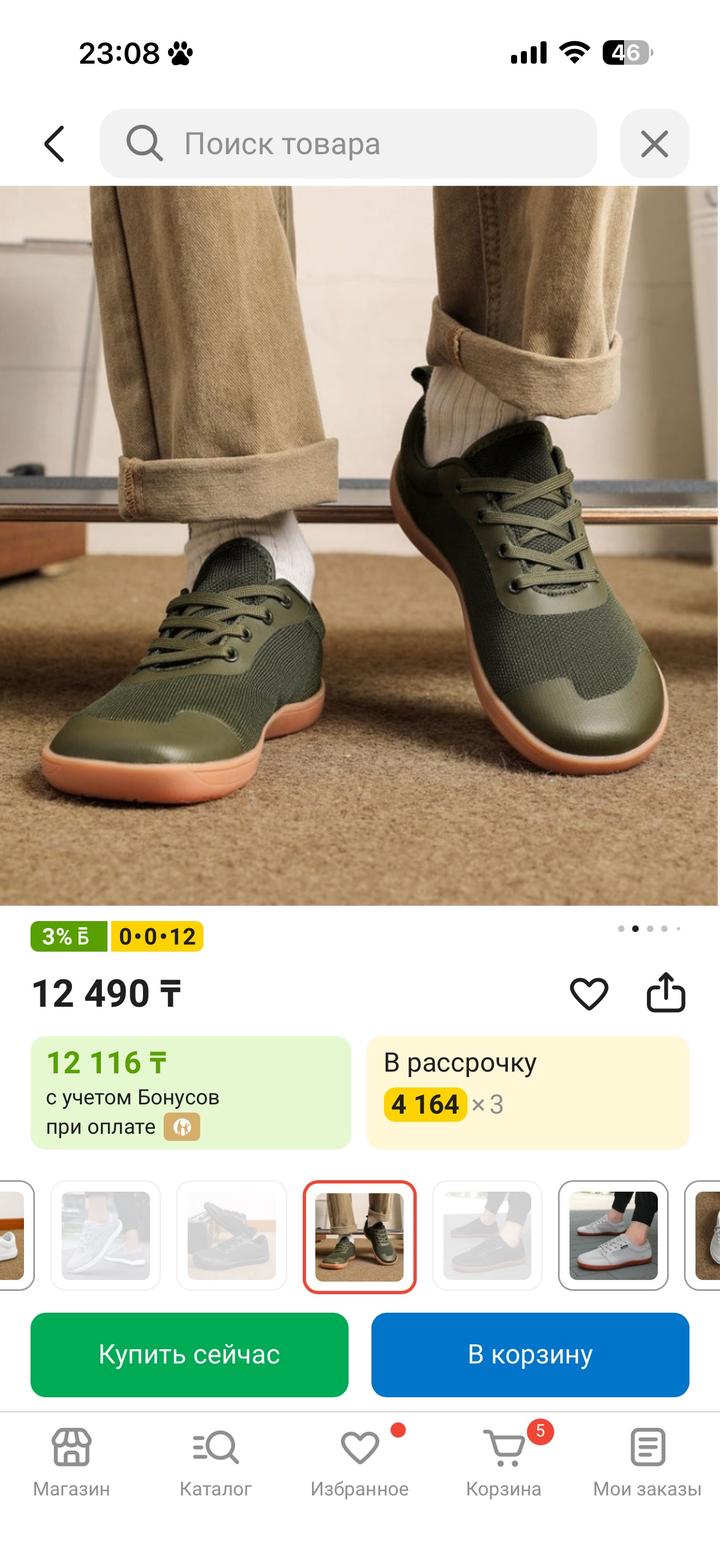This screenshot has height=1564, width=720.
Task: Tap Купить сейчас to buy now
Action: coord(189,1355)
